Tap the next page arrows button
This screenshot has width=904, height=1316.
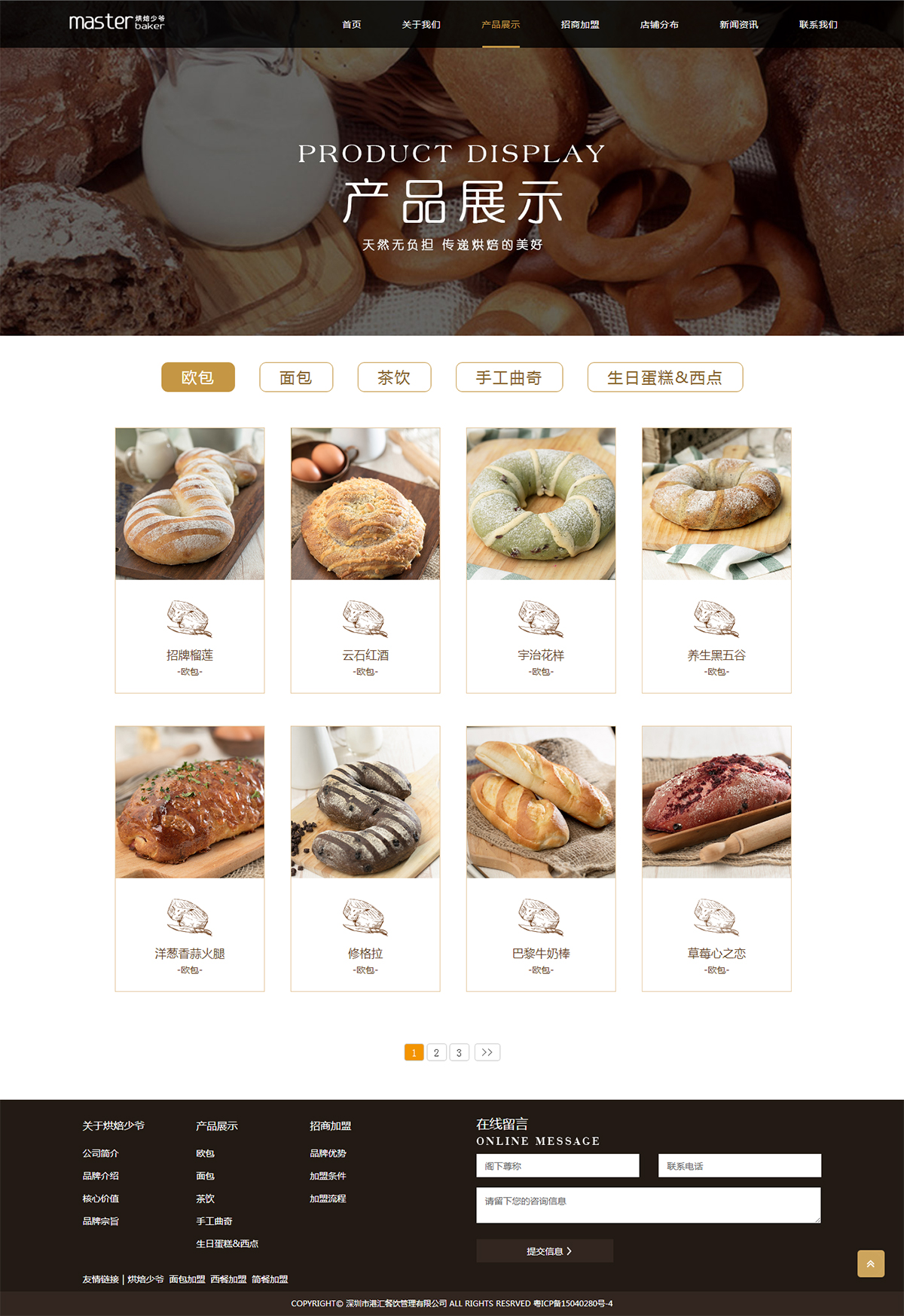coord(487,1052)
